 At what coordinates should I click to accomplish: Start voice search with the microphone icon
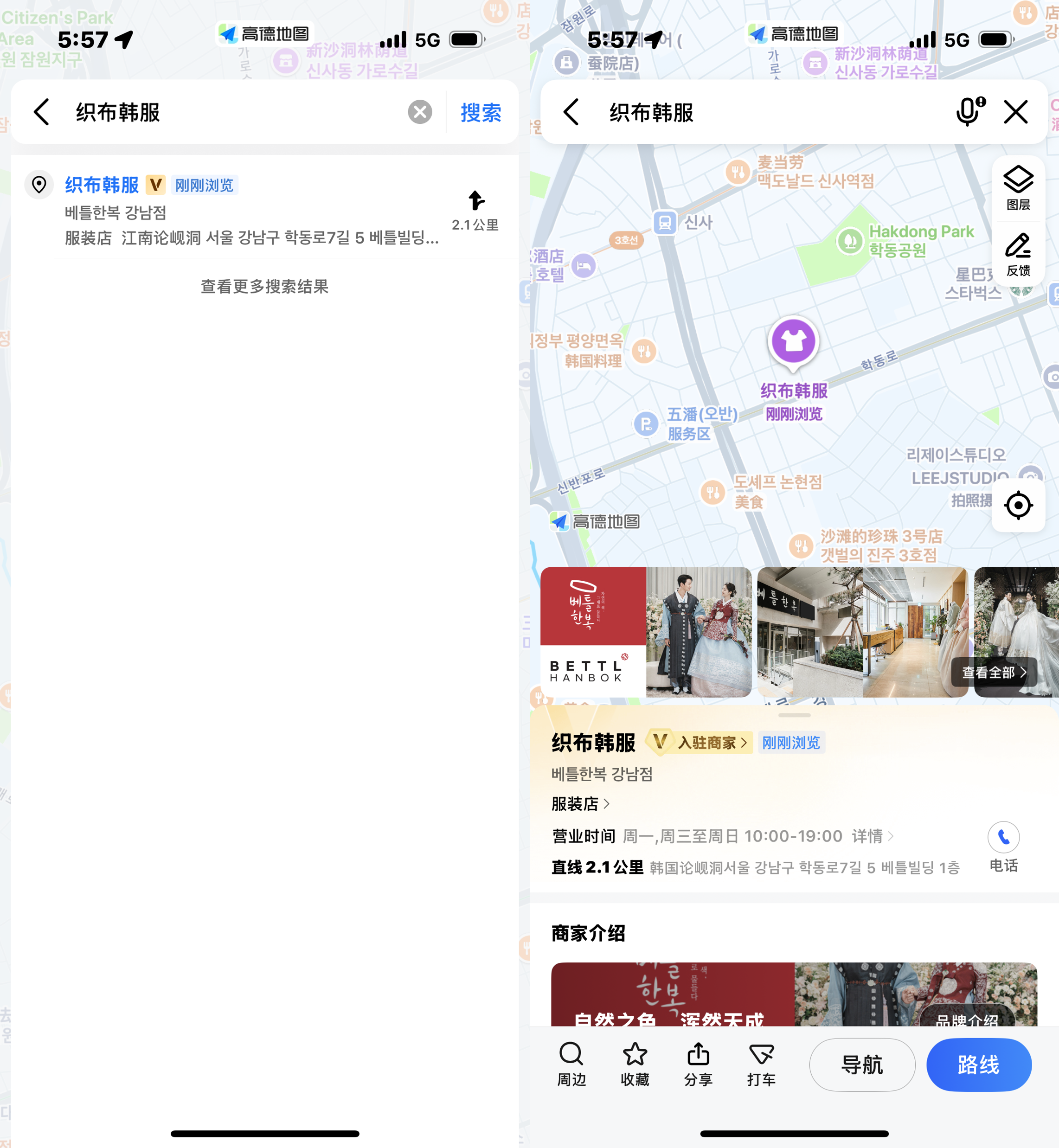click(x=969, y=112)
